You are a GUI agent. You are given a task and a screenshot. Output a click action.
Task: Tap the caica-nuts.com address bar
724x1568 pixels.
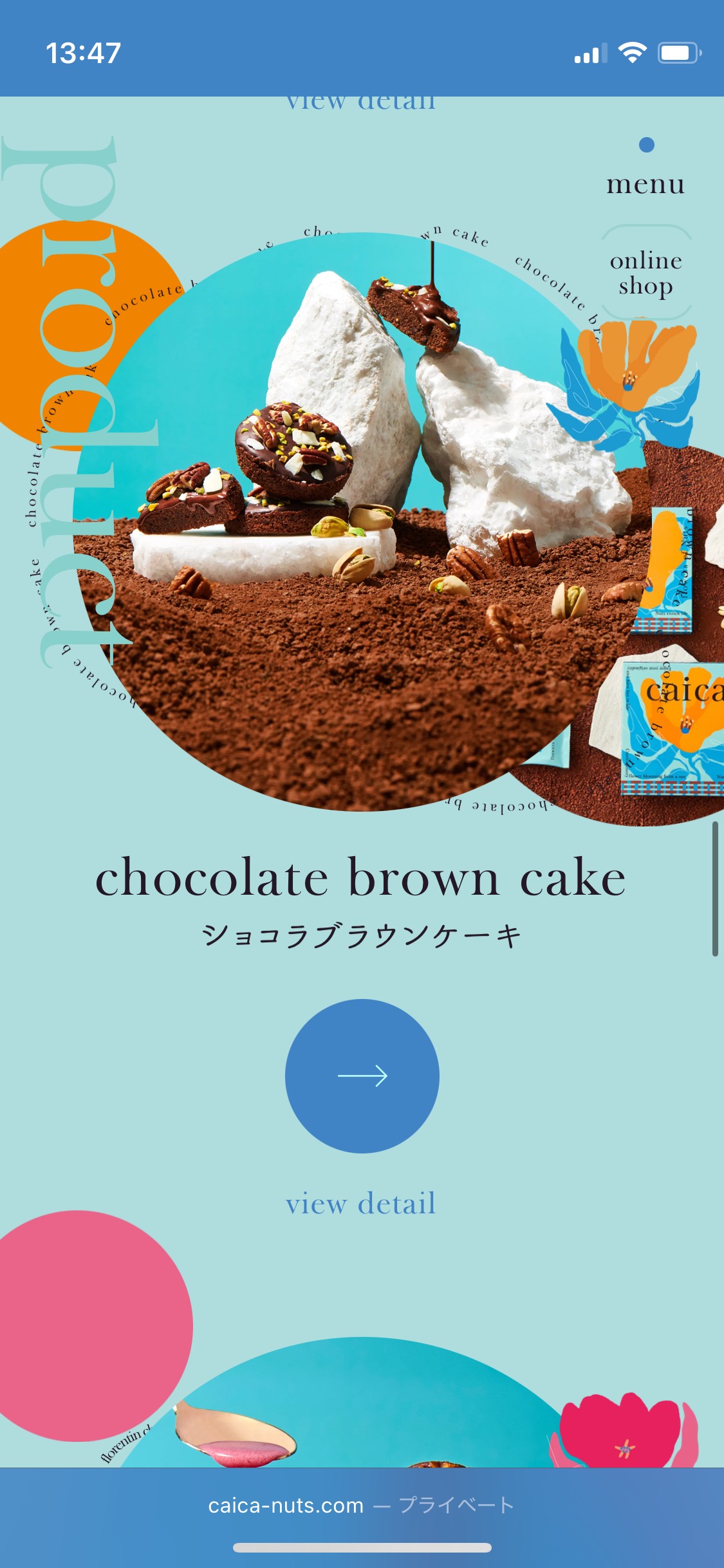[361, 1505]
